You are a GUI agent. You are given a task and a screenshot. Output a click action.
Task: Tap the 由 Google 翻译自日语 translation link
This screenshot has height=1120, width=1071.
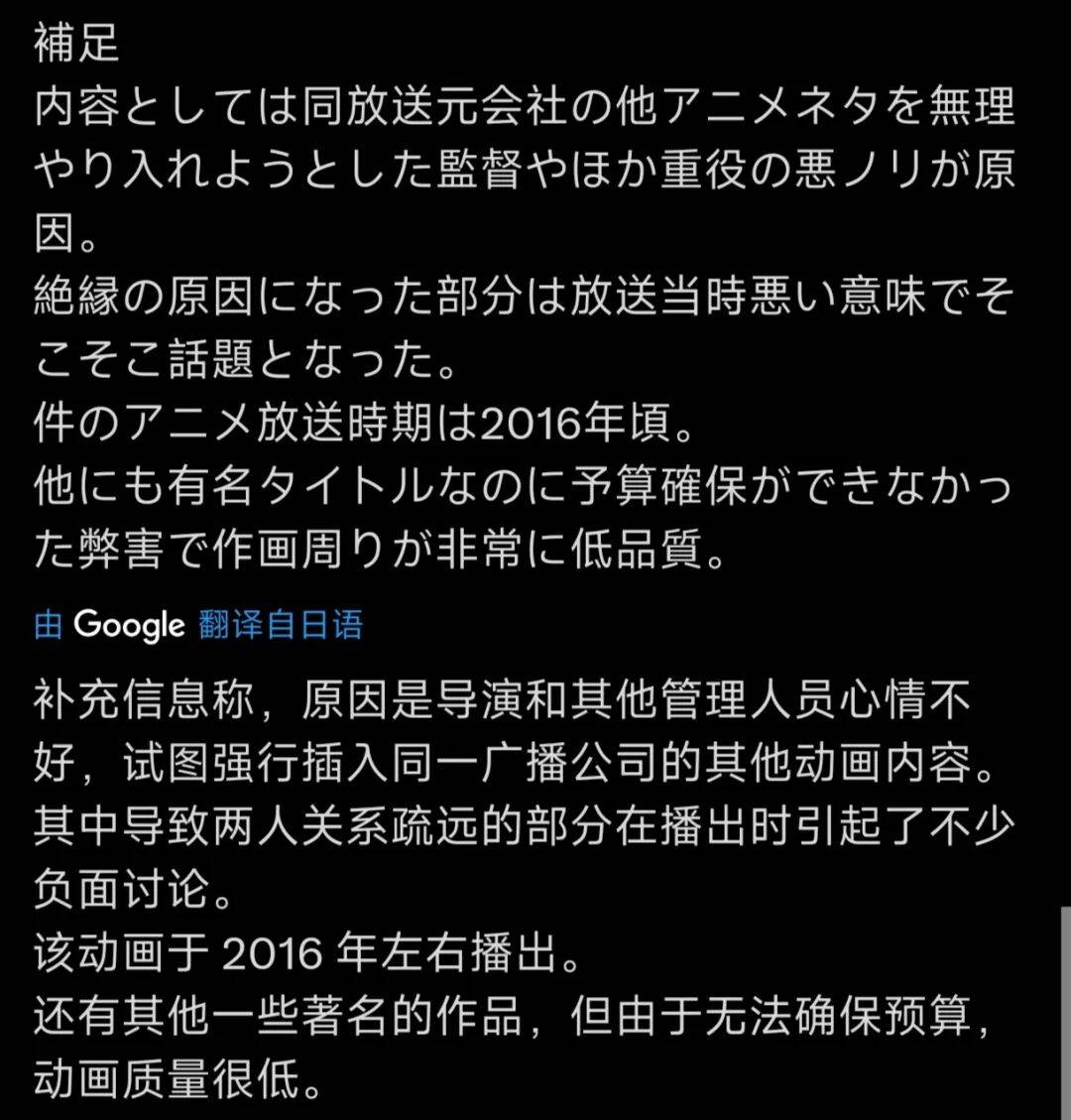point(198,626)
